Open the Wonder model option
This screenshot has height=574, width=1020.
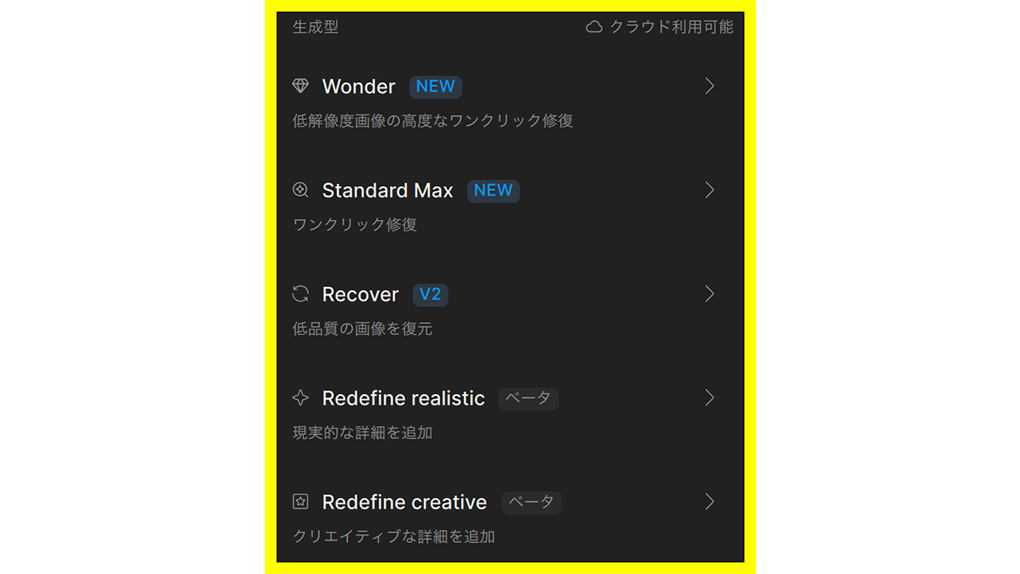click(x=358, y=87)
